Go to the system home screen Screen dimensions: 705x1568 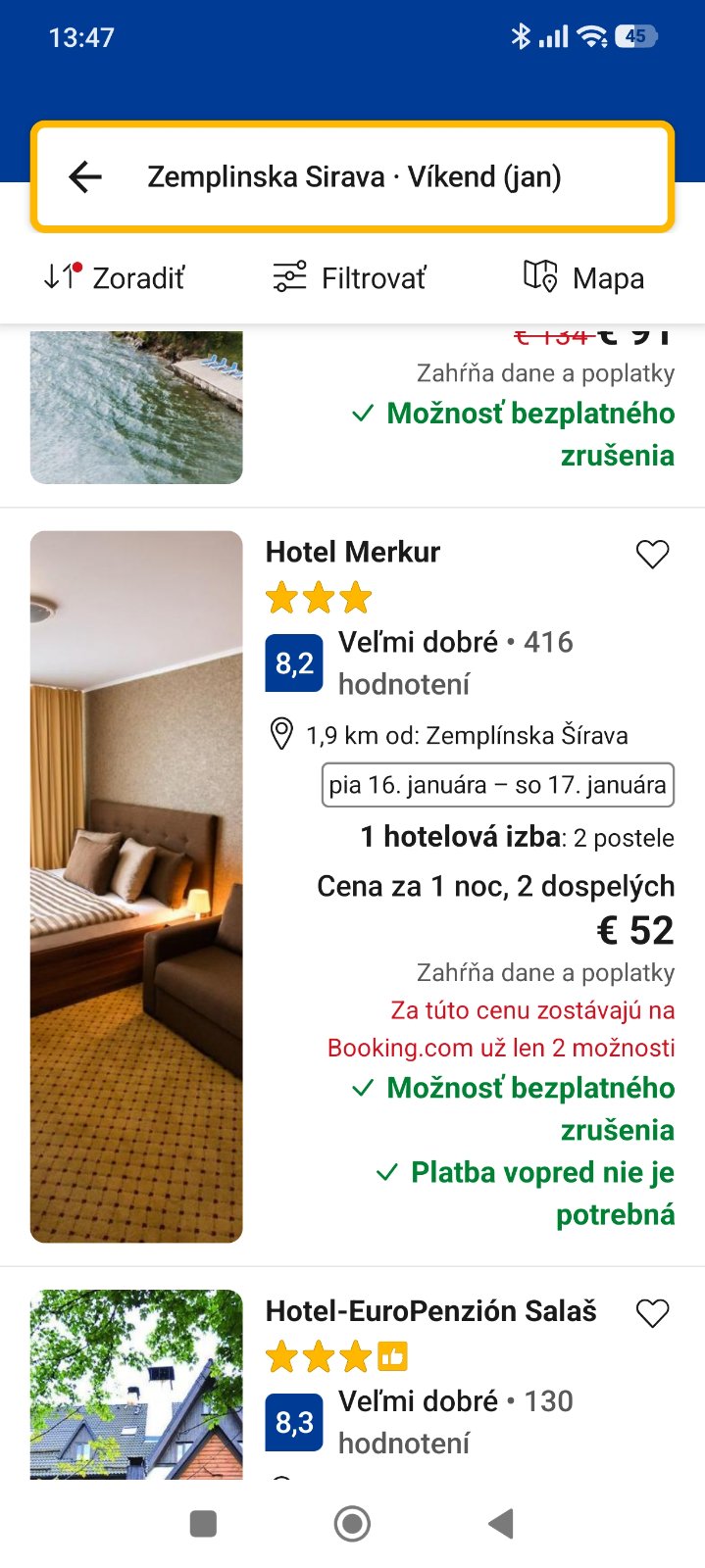tap(352, 1523)
